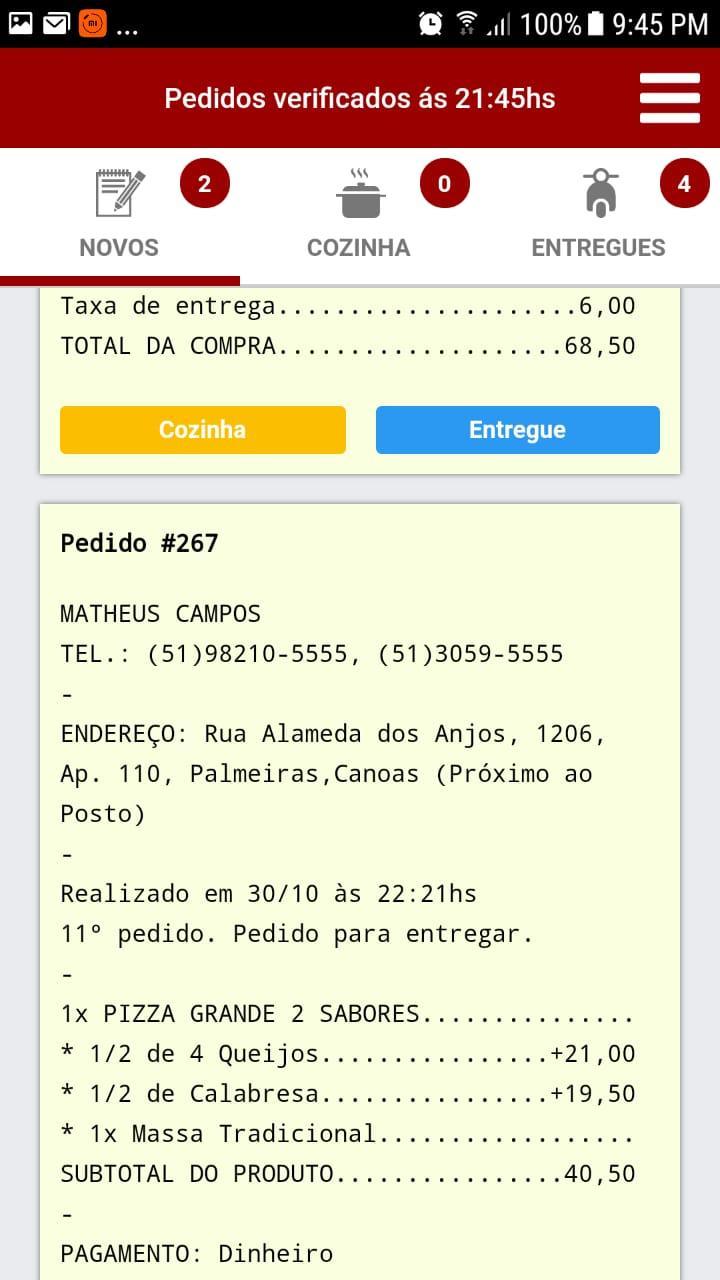The width and height of the screenshot is (720, 1280).
Task: Open the Entregues tab
Action: tap(599, 216)
